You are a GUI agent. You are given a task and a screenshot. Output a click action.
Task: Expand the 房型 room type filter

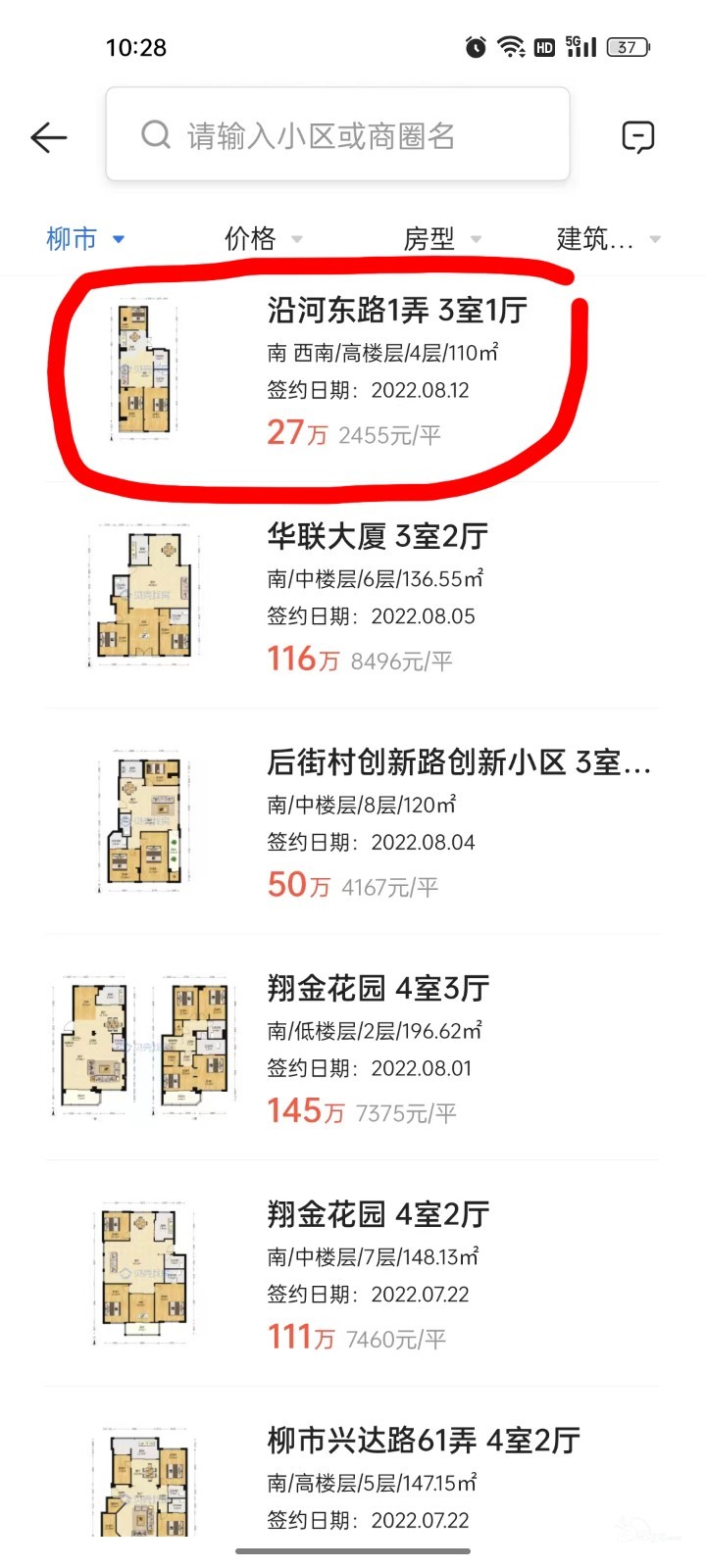point(441,238)
